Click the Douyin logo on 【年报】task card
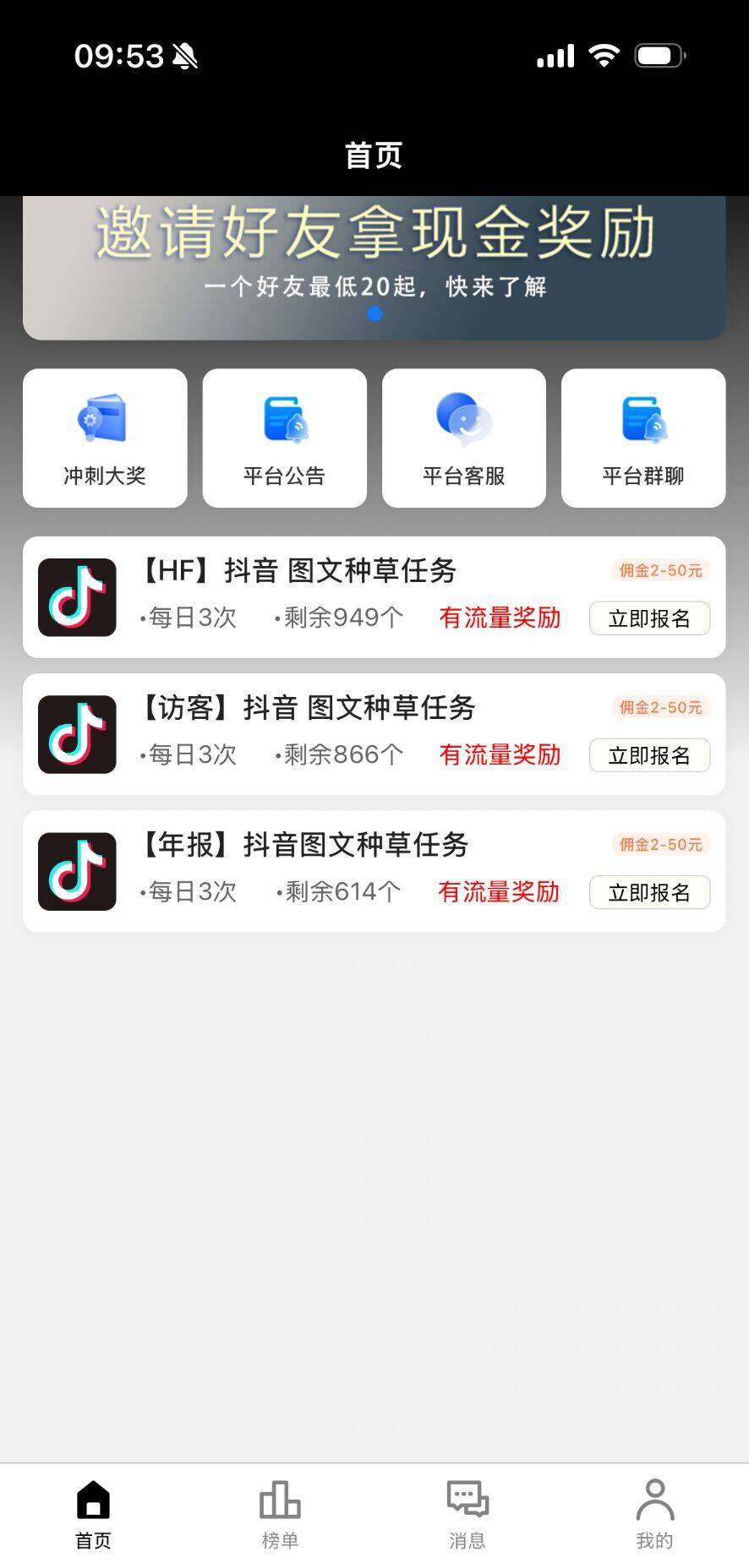Viewport: 749px width, 1568px height. click(x=76, y=870)
